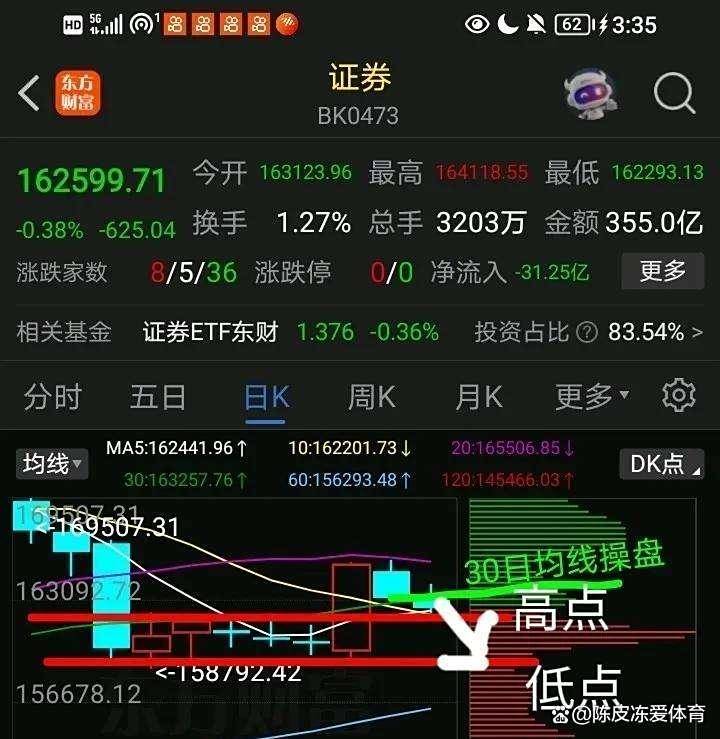This screenshot has height=739, width=720.
Task: Tap the help icon next to 投资占比
Action: [588, 332]
